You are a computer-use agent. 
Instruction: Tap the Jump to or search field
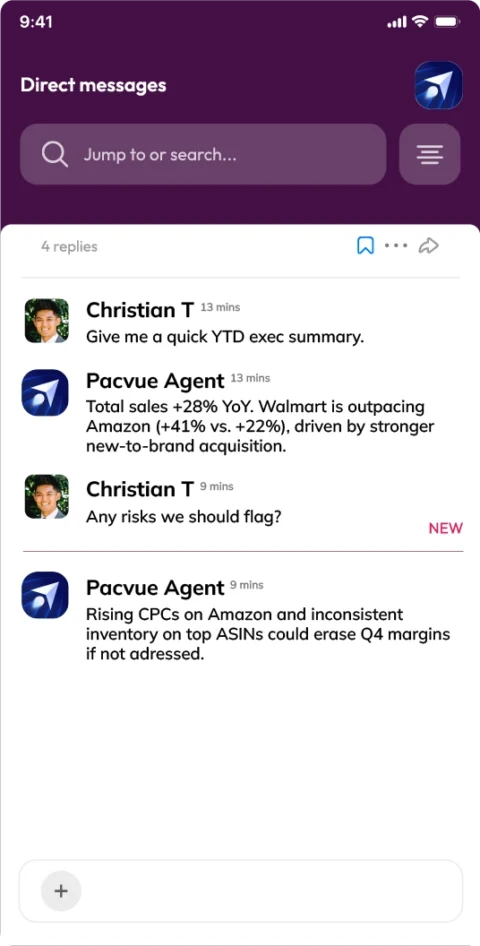[203, 154]
